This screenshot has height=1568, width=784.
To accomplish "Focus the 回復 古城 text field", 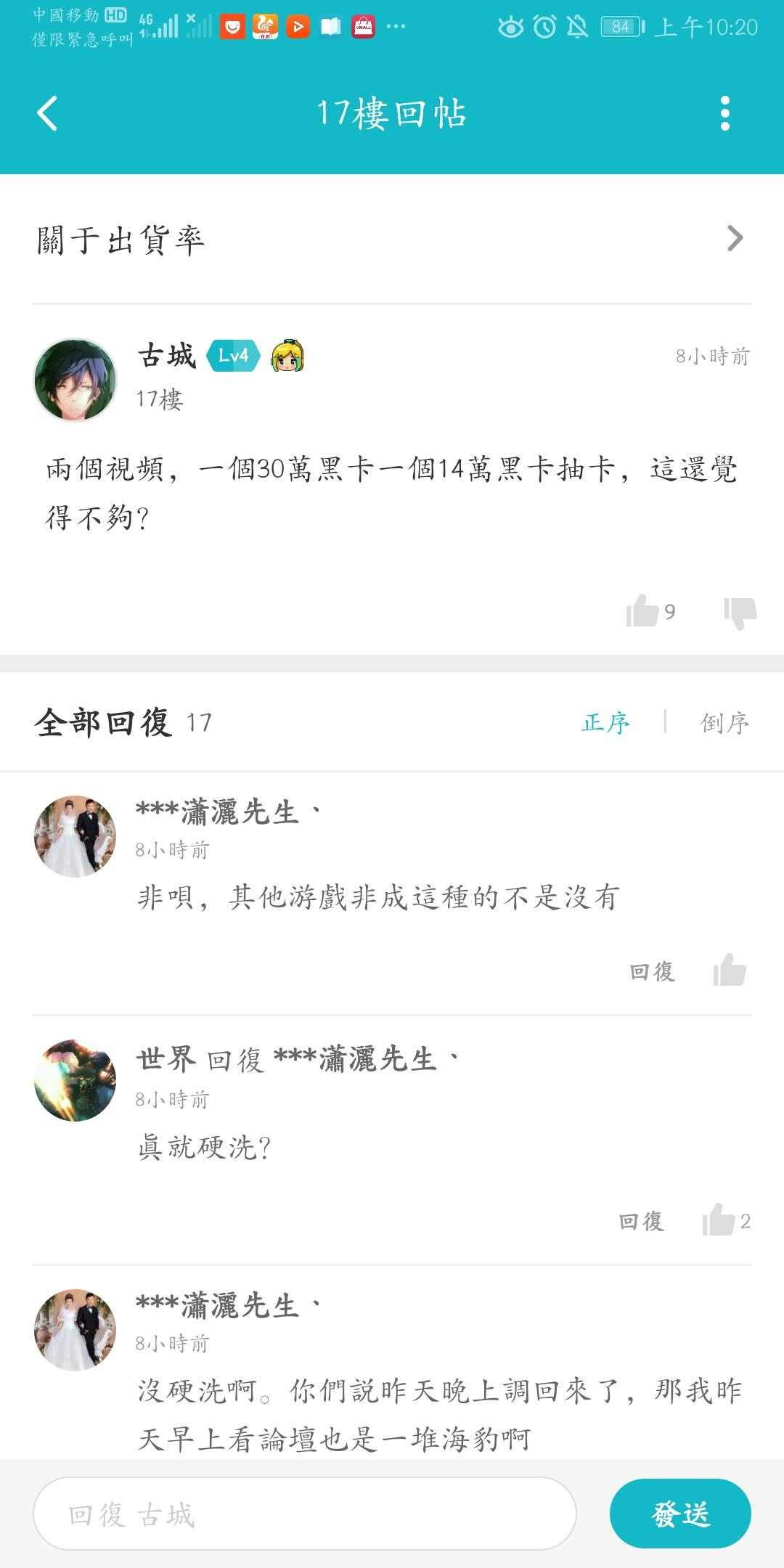I will pyautogui.click(x=305, y=1514).
